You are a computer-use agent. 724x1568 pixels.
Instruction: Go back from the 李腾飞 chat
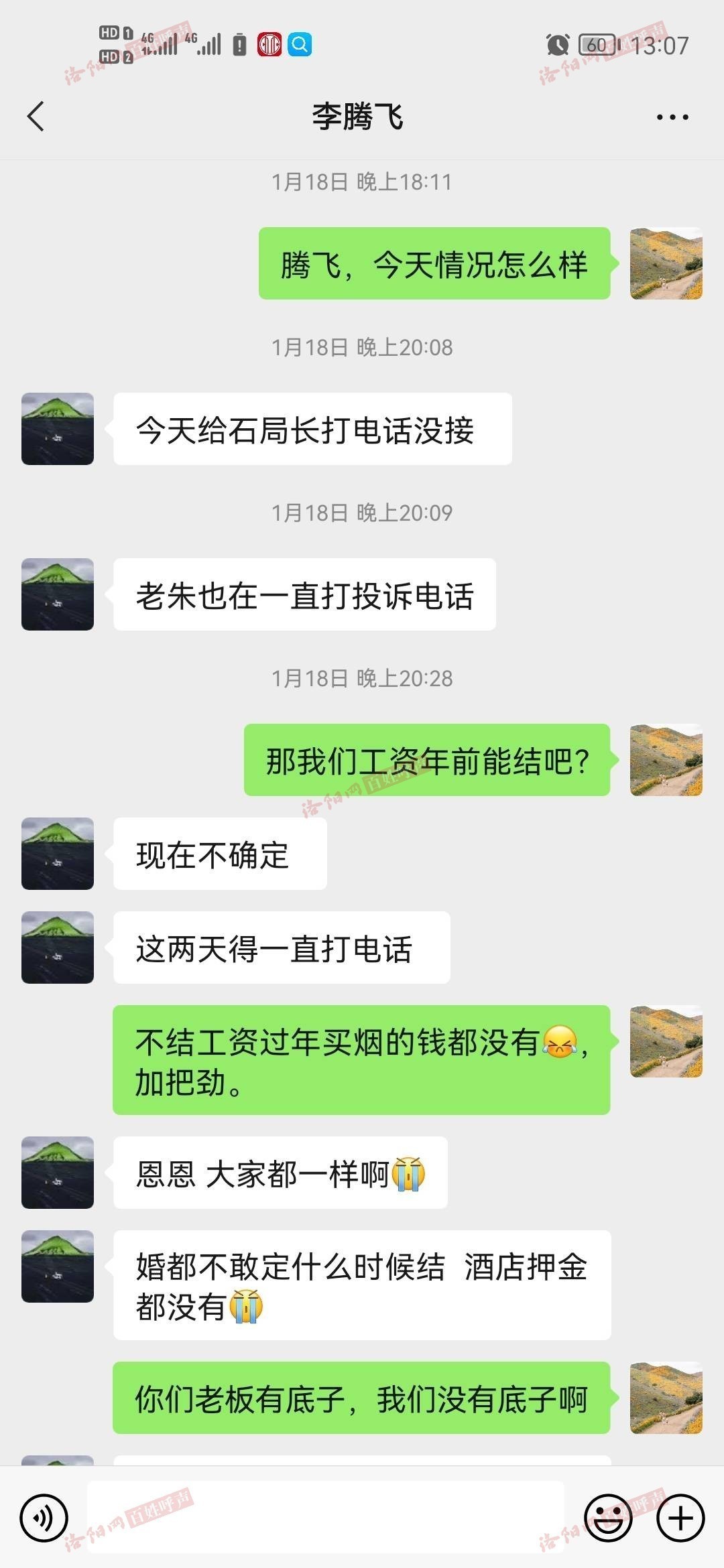pyautogui.click(x=36, y=117)
